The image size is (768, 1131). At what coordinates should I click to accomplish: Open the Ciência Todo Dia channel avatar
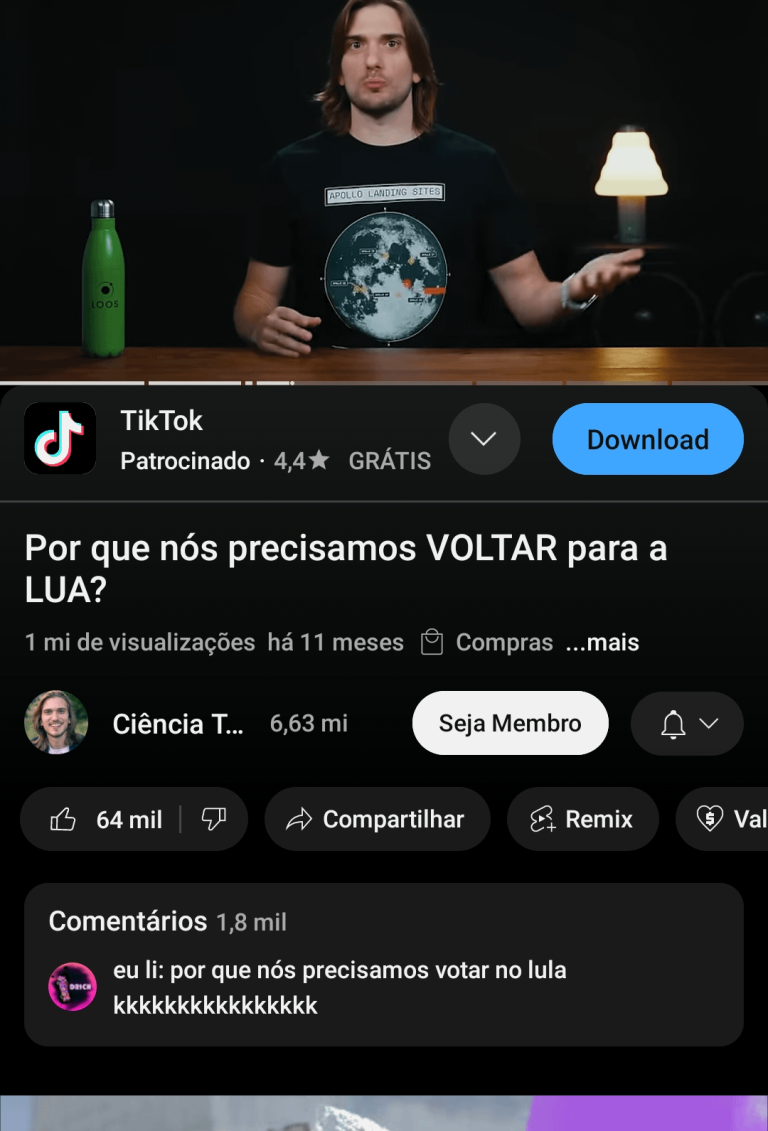pos(56,723)
